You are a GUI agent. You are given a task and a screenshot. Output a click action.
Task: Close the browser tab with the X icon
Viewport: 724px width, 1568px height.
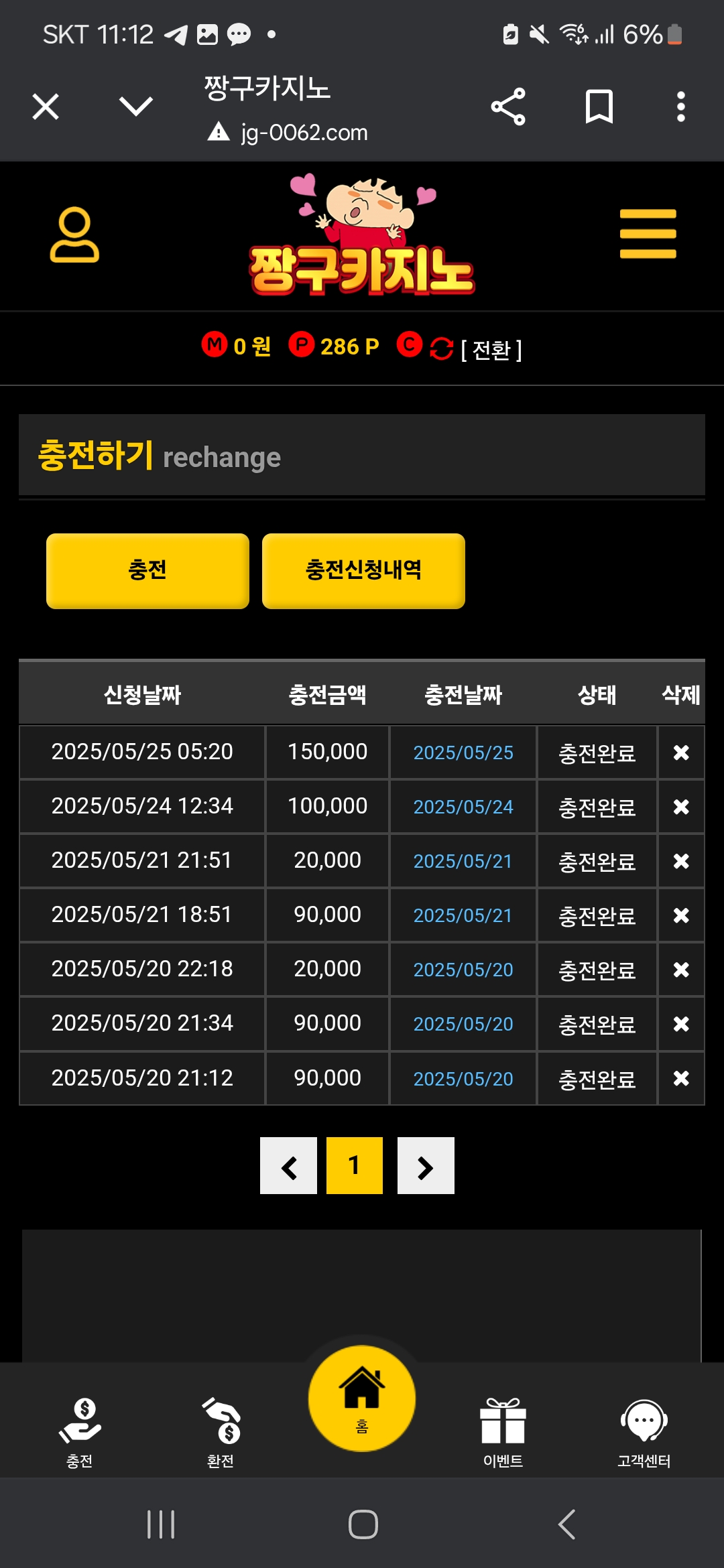point(46,107)
